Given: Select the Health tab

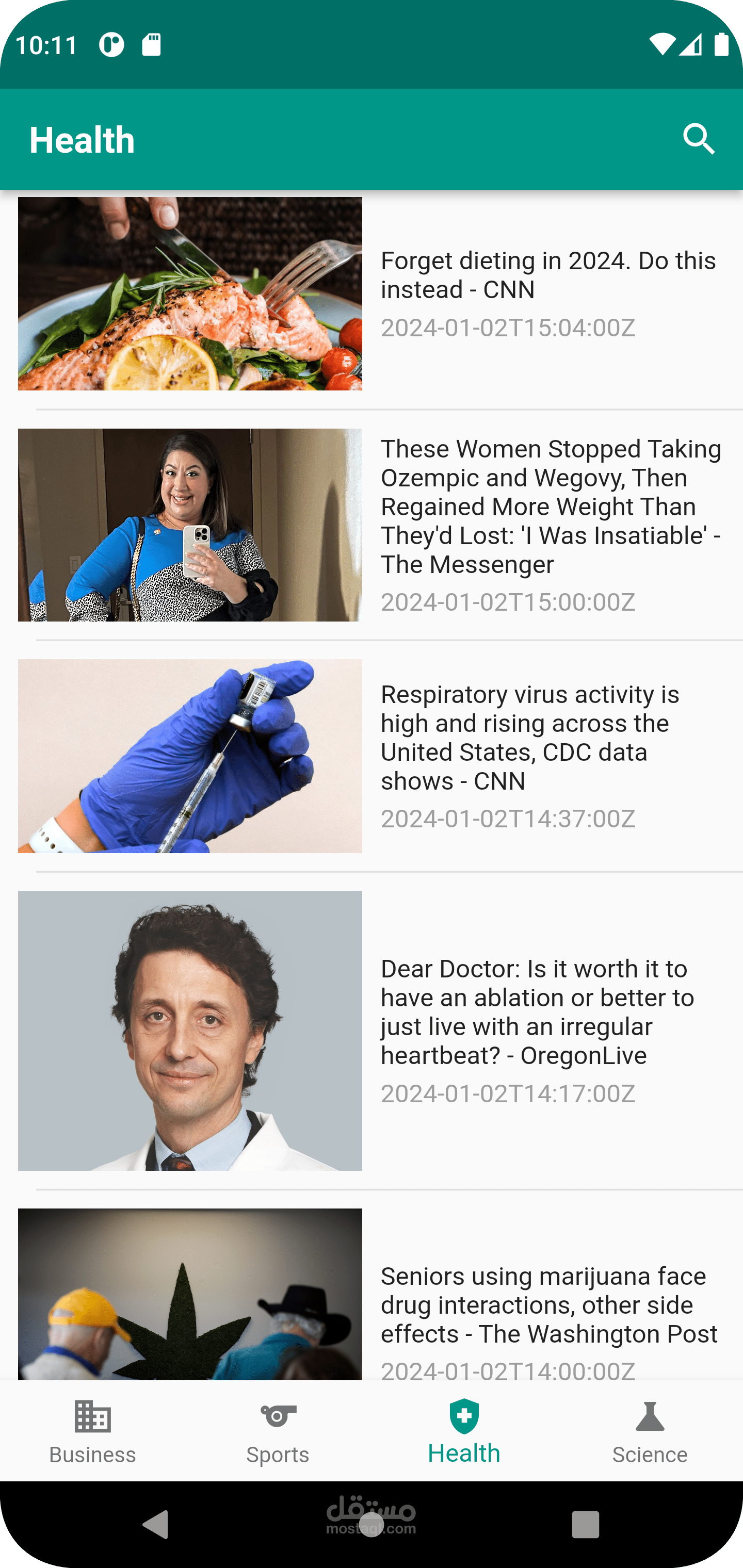Looking at the screenshot, I should click(x=464, y=1431).
